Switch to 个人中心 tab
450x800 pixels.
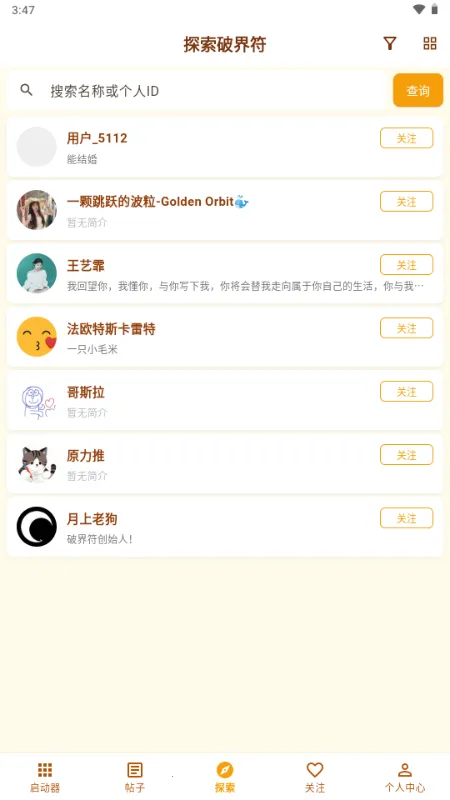pyautogui.click(x=405, y=777)
